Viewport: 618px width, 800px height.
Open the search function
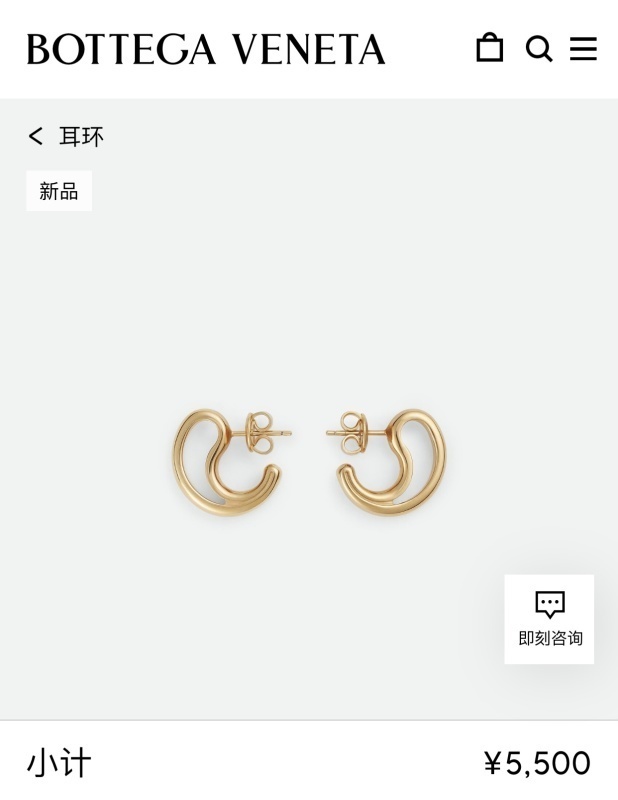tap(539, 49)
